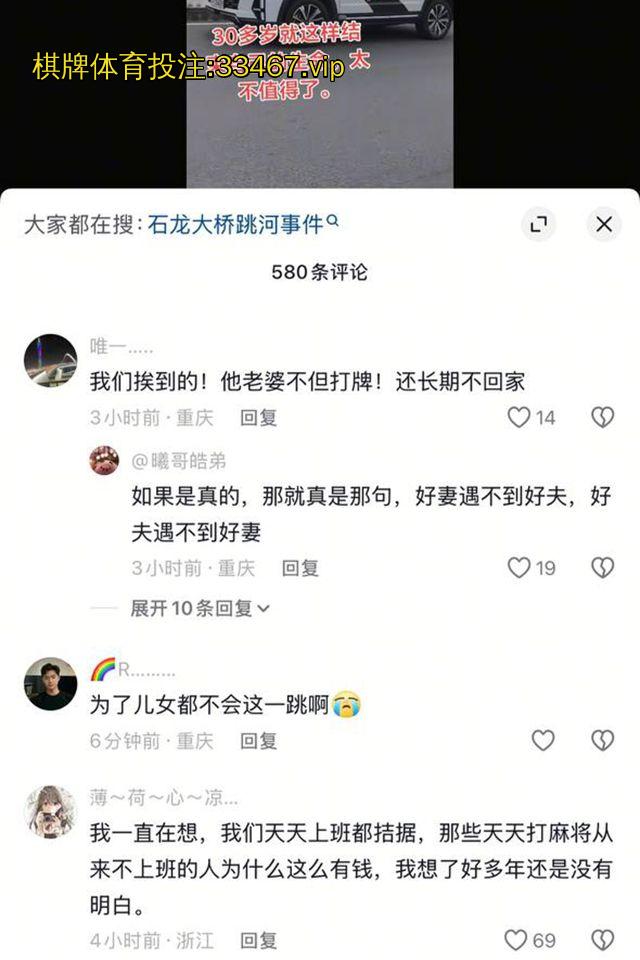
Task: Like the comment 为了儿女都不会这一跳啊
Action: click(542, 741)
